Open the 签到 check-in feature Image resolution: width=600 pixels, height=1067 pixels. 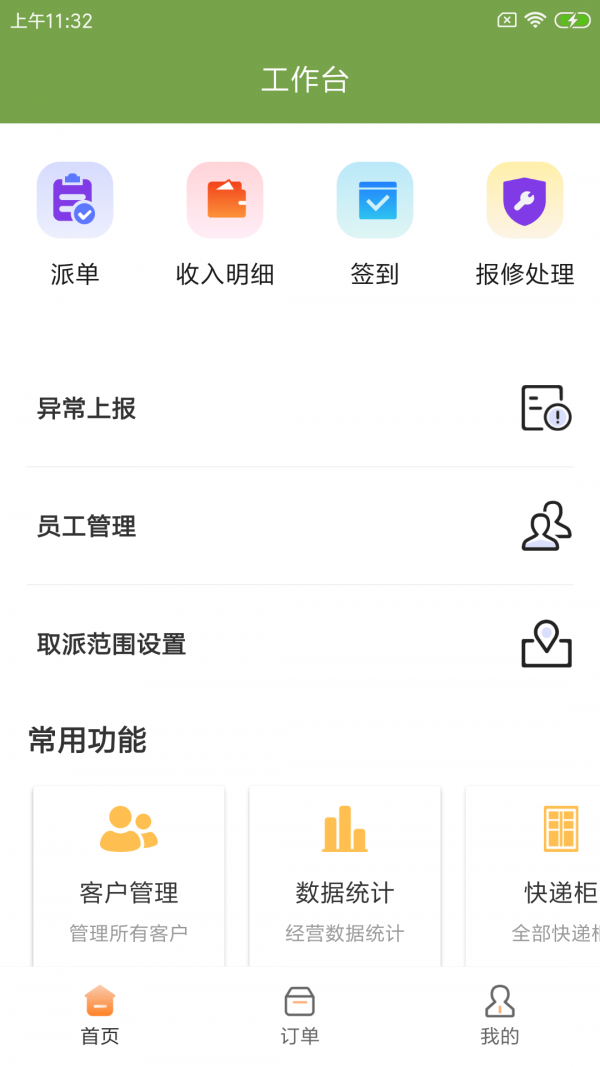[x=375, y=223]
